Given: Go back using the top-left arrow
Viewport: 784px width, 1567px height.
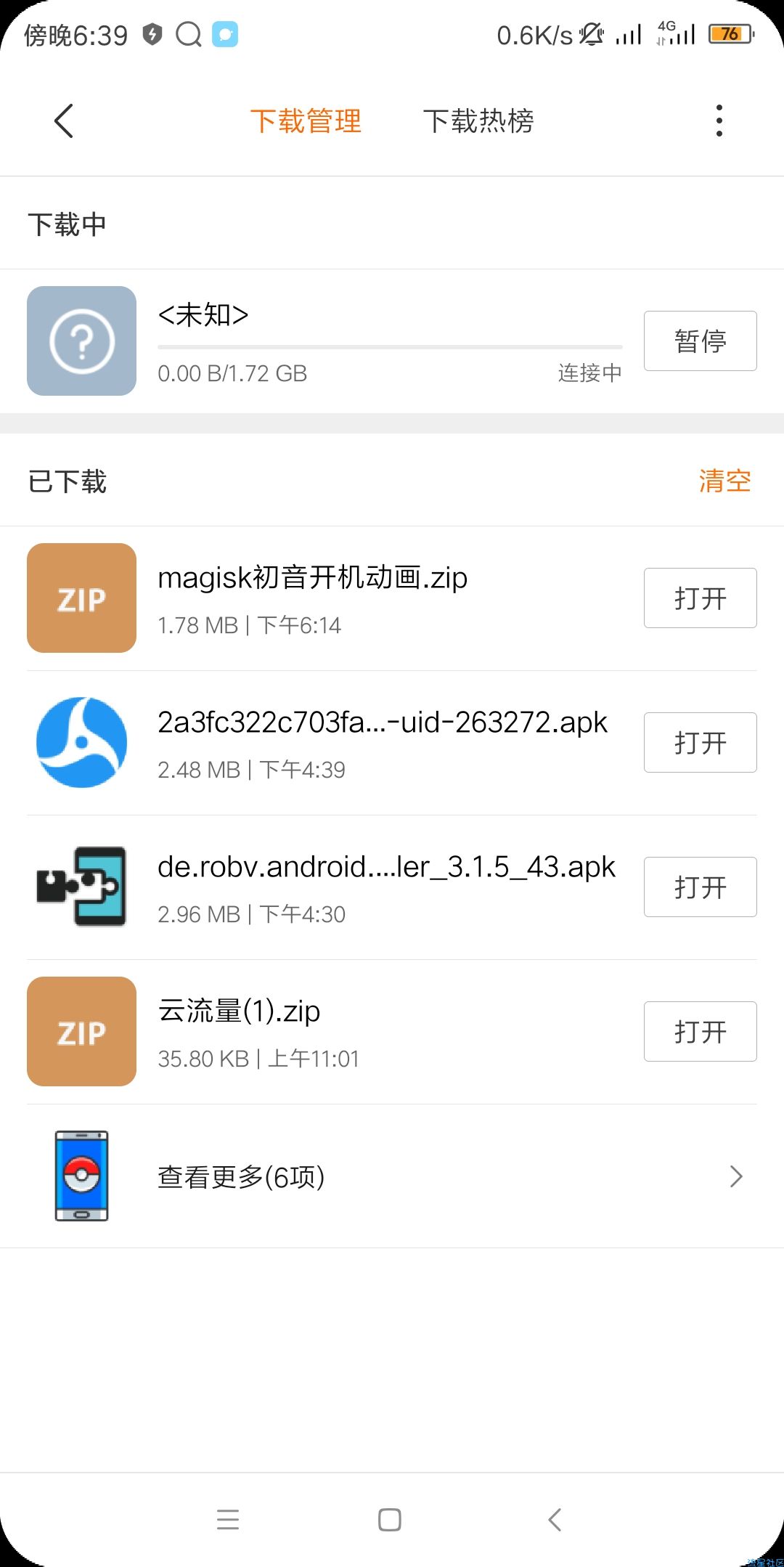Looking at the screenshot, I should coord(64,121).
